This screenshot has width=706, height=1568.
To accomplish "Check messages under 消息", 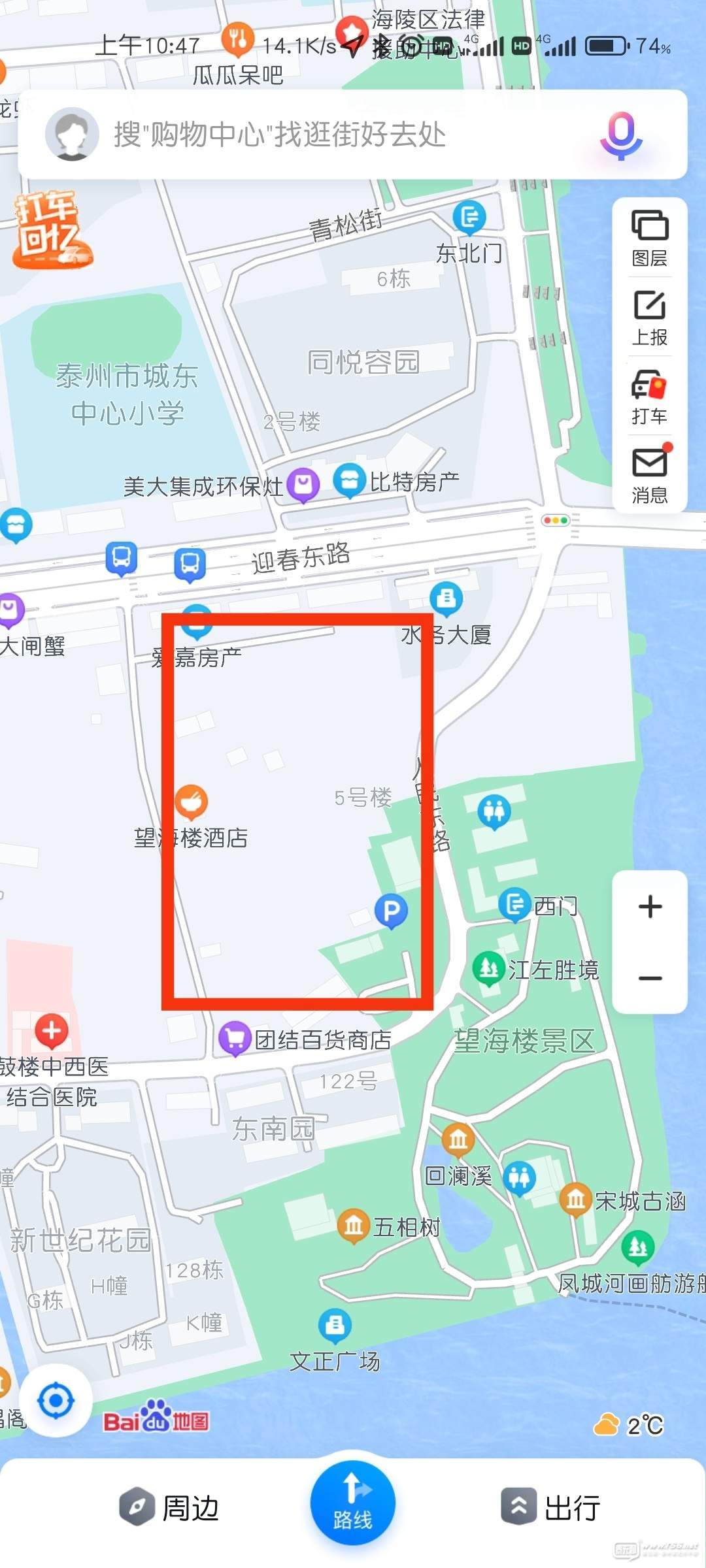I will point(649,476).
